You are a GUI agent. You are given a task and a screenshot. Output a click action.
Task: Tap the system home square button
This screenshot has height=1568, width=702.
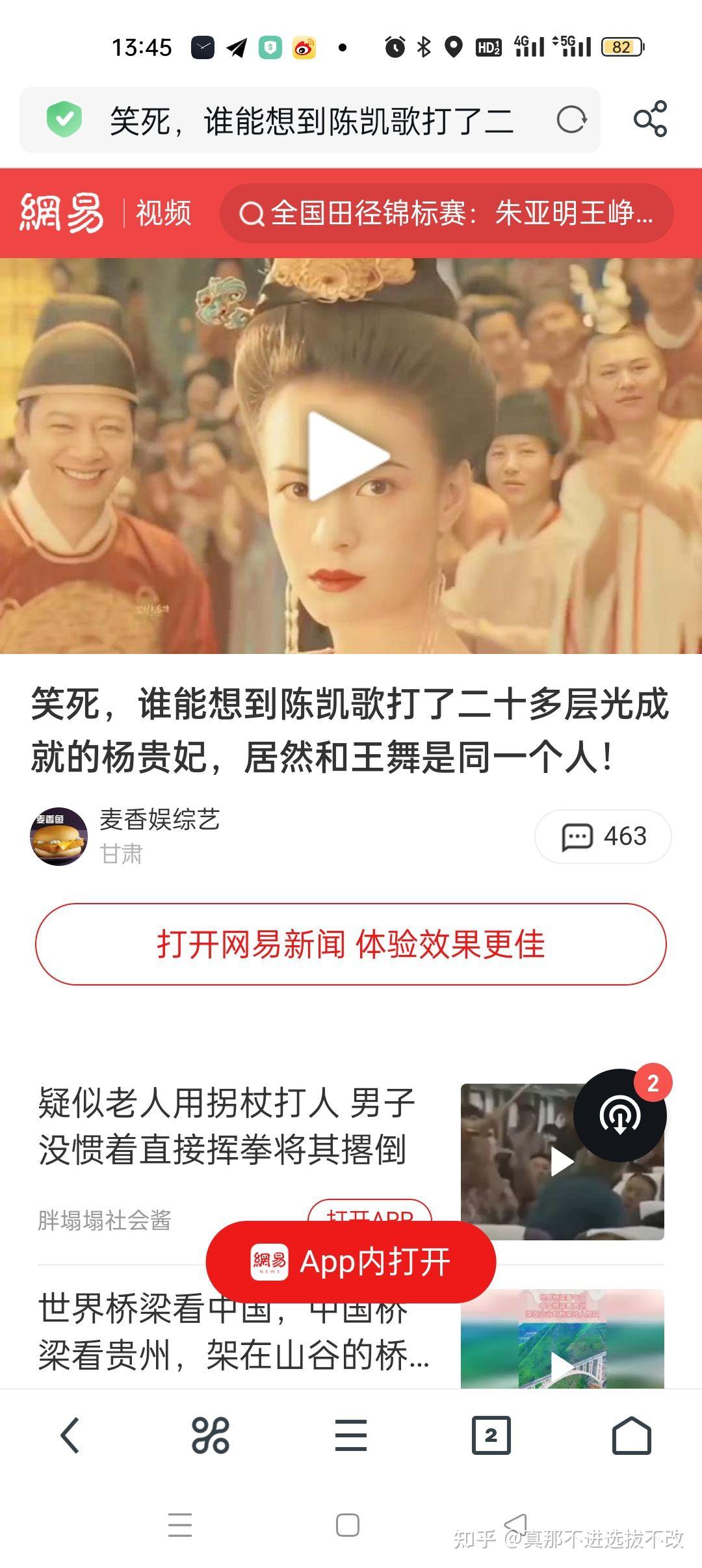pos(347,1524)
